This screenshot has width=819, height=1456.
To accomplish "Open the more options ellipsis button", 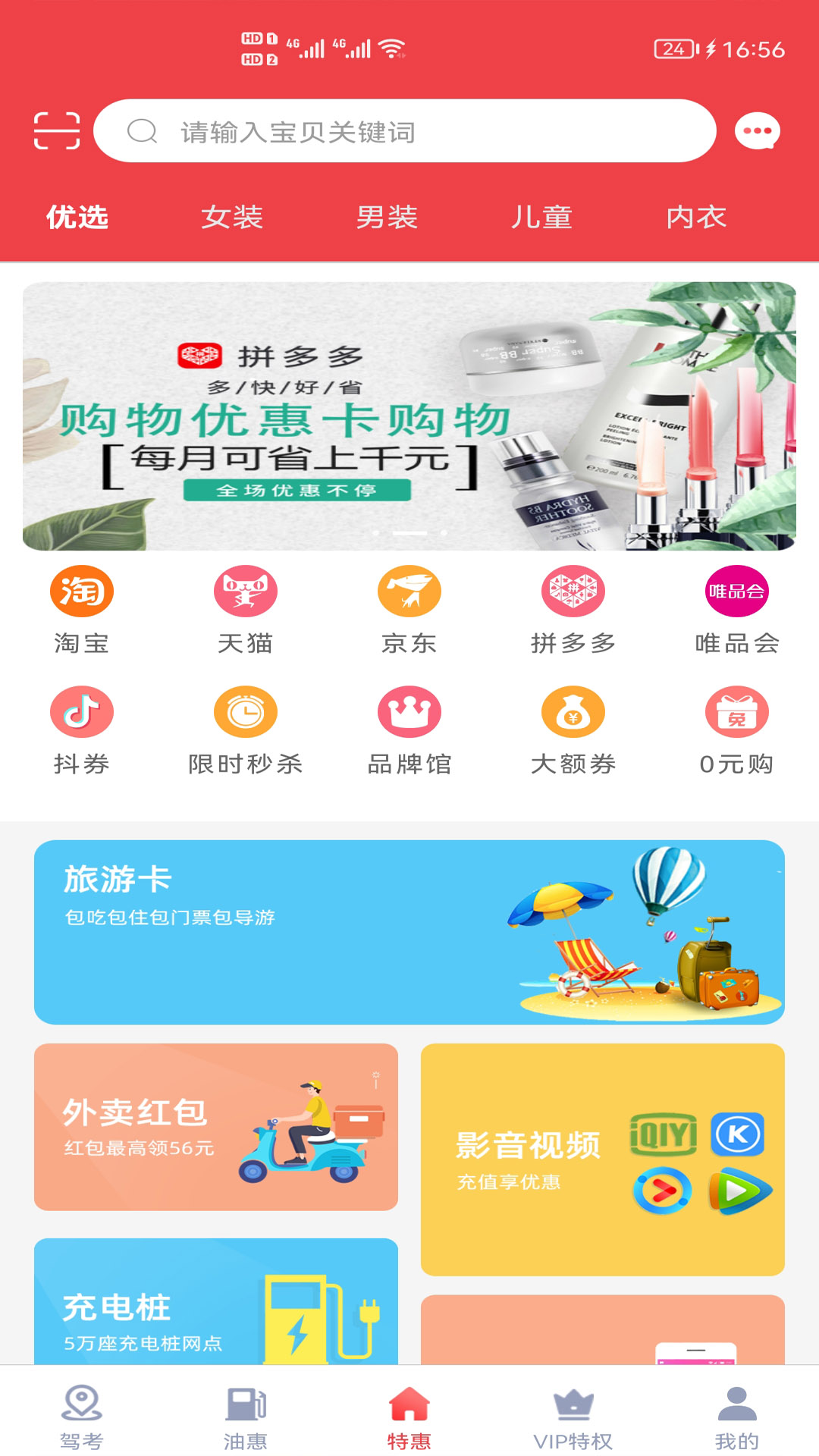I will [x=758, y=130].
